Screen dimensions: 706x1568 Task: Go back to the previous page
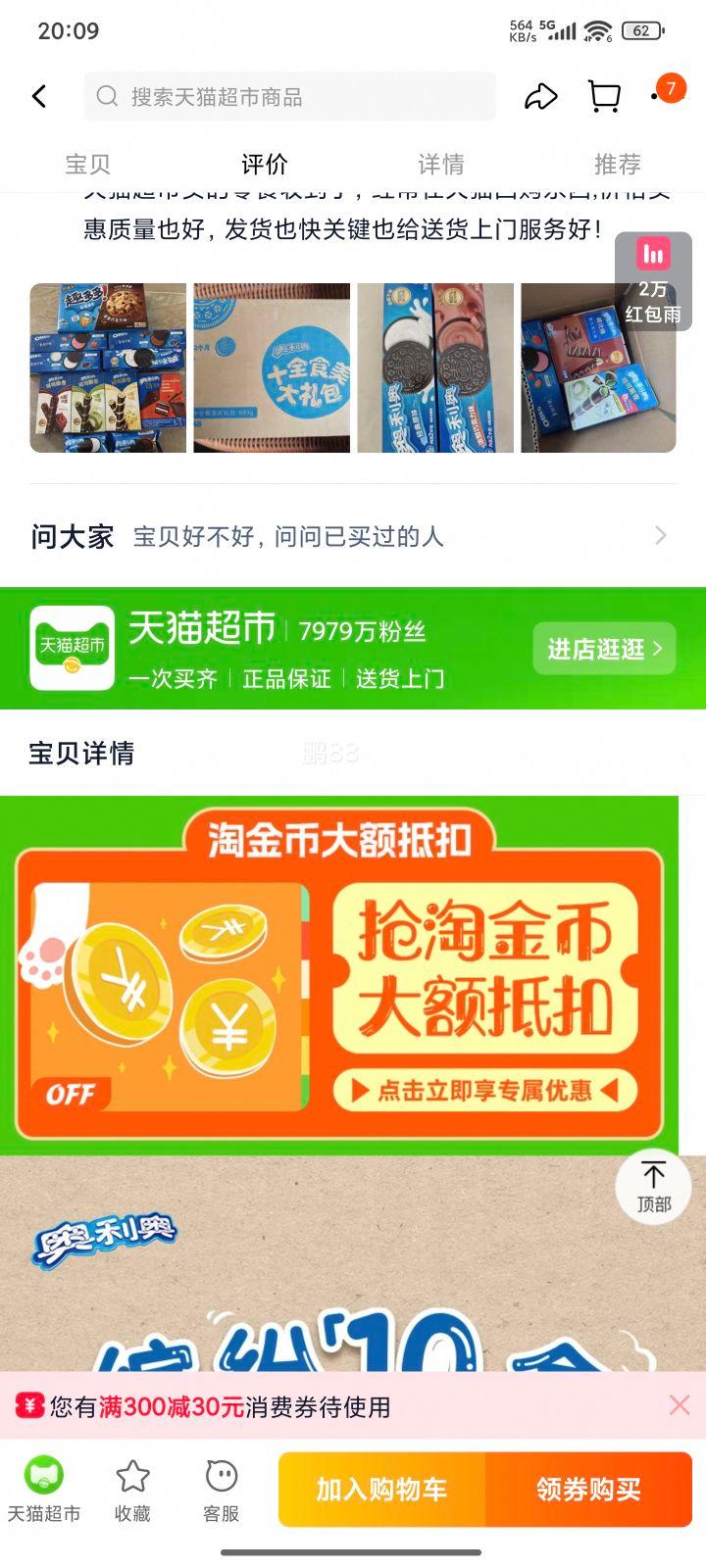tap(39, 96)
